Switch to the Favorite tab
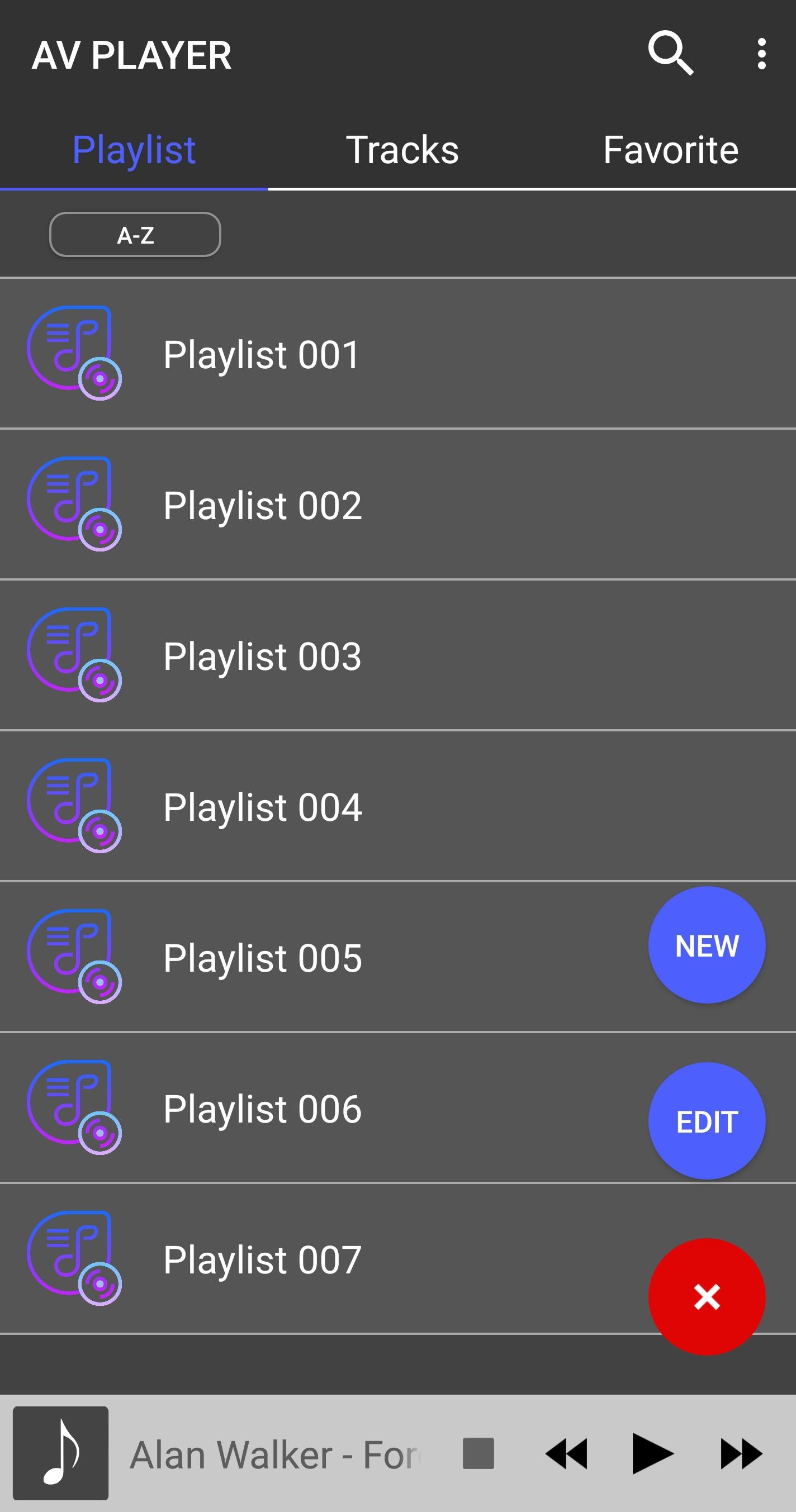The image size is (796, 1512). coord(670,150)
